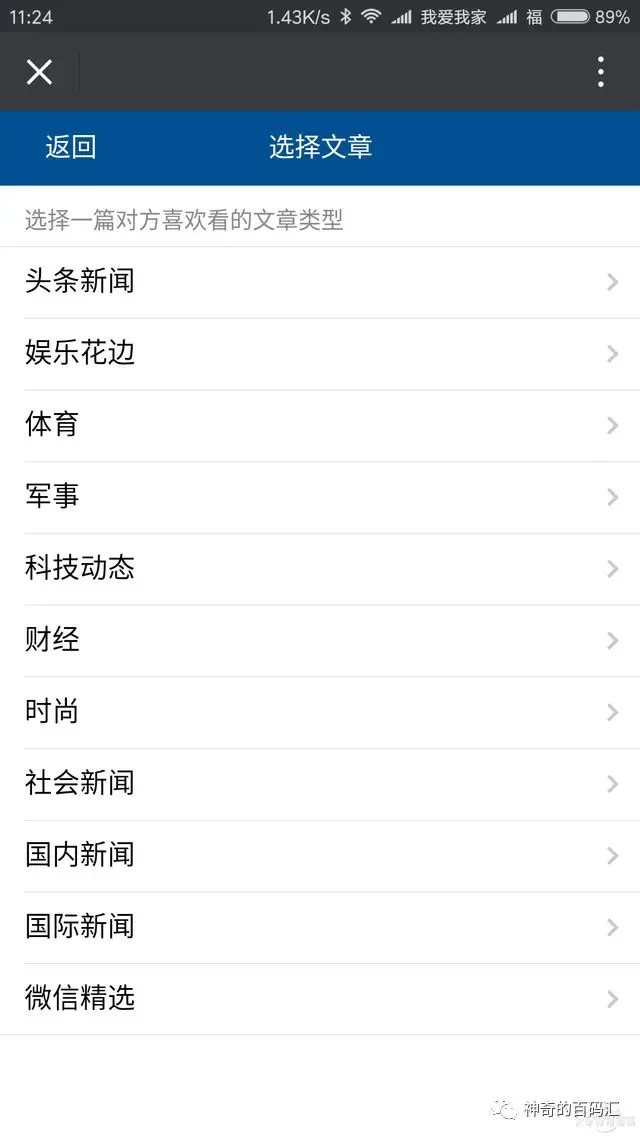Close the page with the X icon
The height and width of the screenshot is (1138, 640).
coord(39,72)
